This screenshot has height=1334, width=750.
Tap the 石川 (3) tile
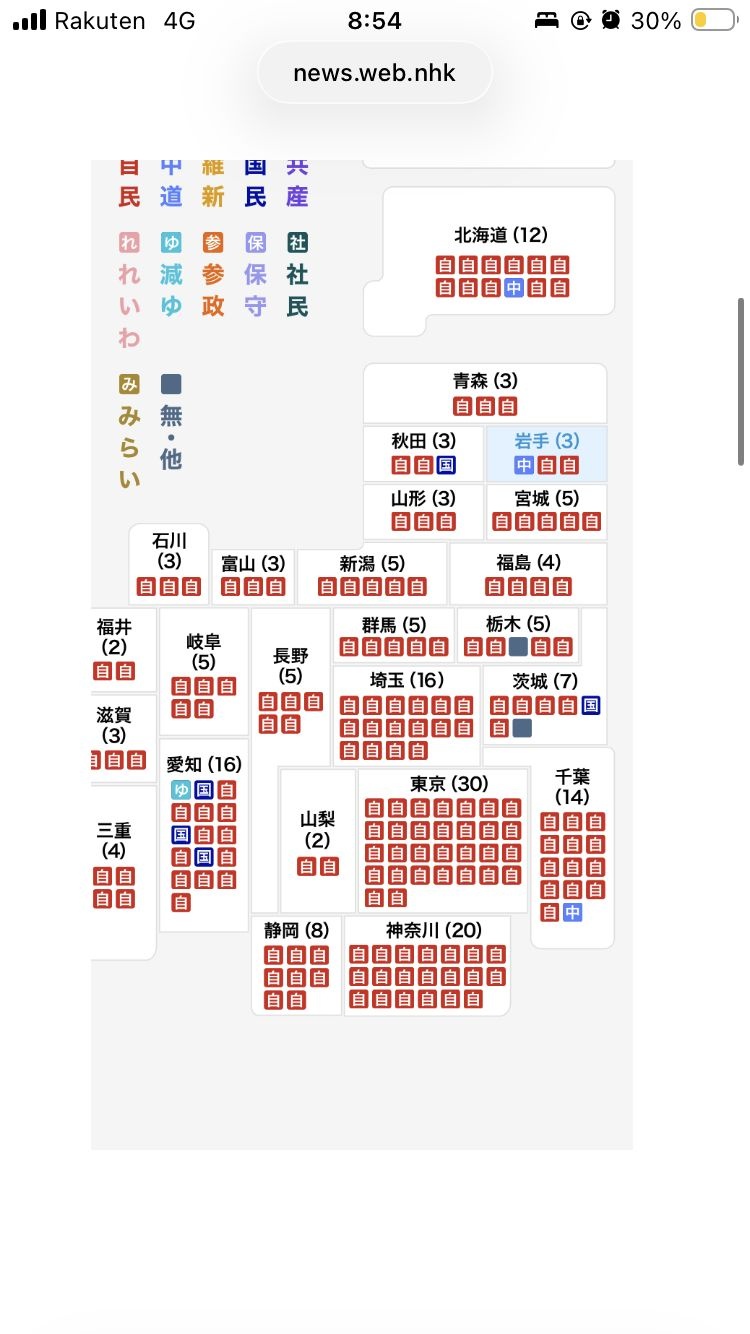[169, 564]
